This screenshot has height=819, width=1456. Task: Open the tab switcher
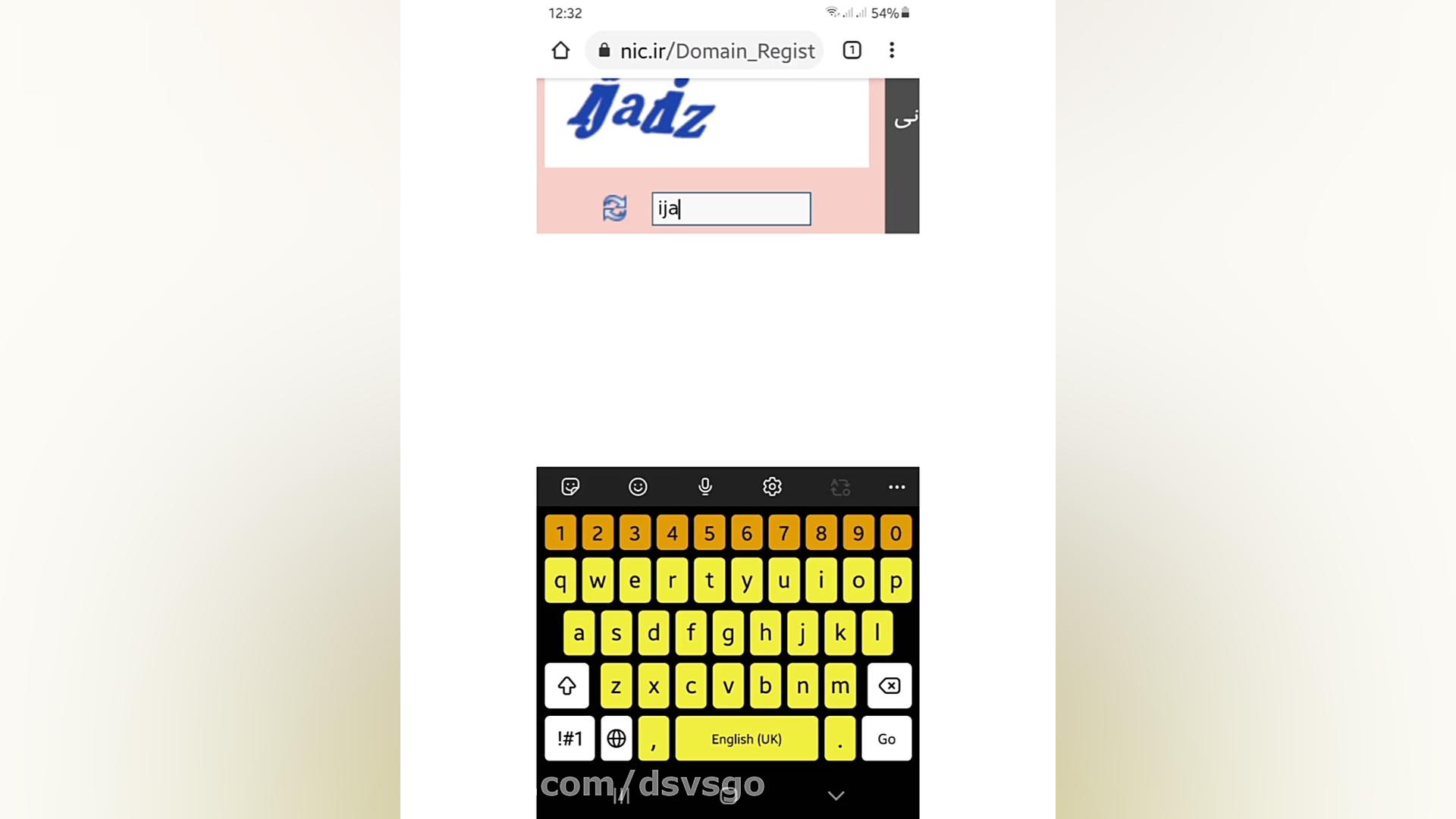pos(852,50)
